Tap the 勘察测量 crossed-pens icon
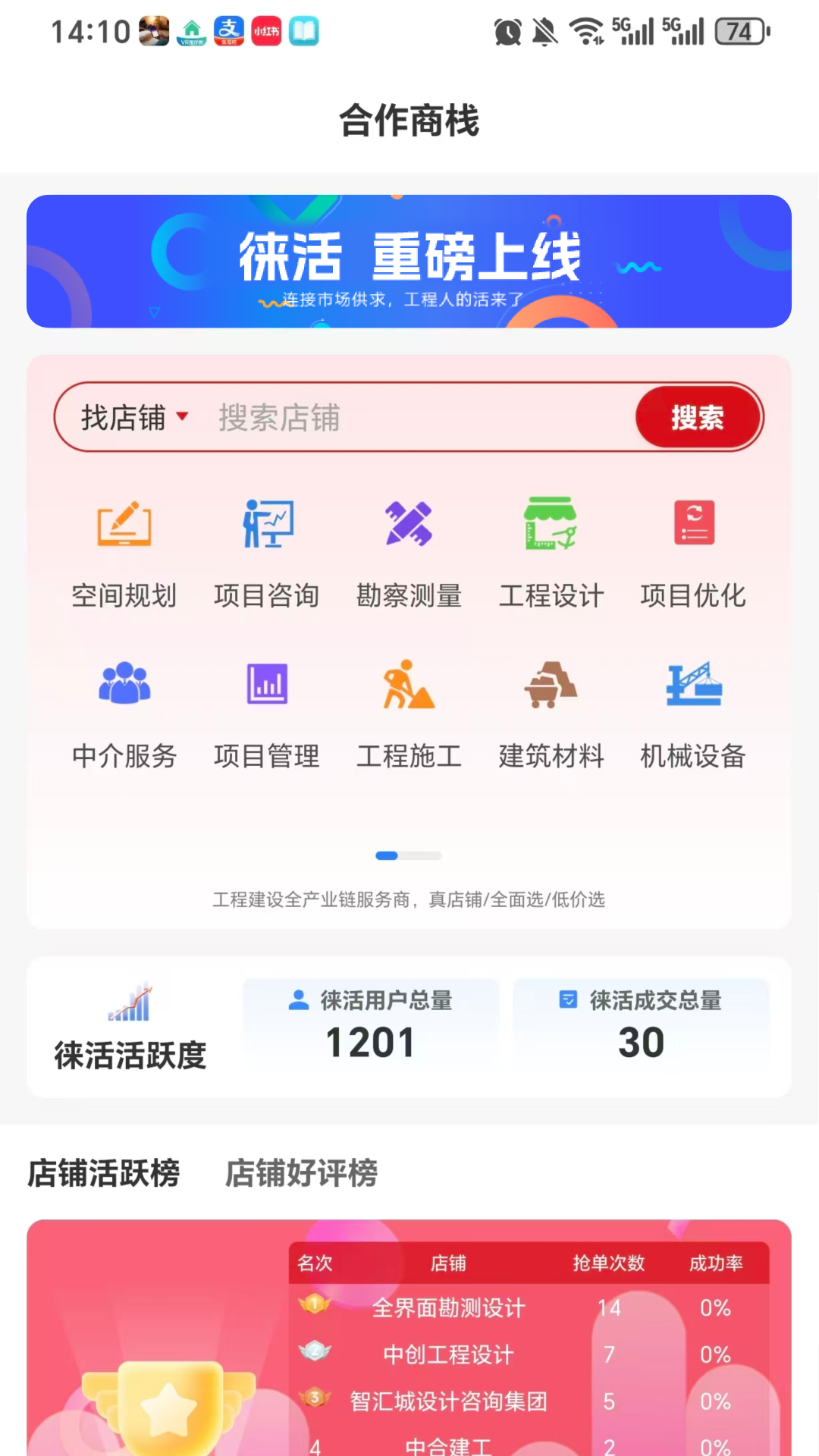 (x=409, y=525)
